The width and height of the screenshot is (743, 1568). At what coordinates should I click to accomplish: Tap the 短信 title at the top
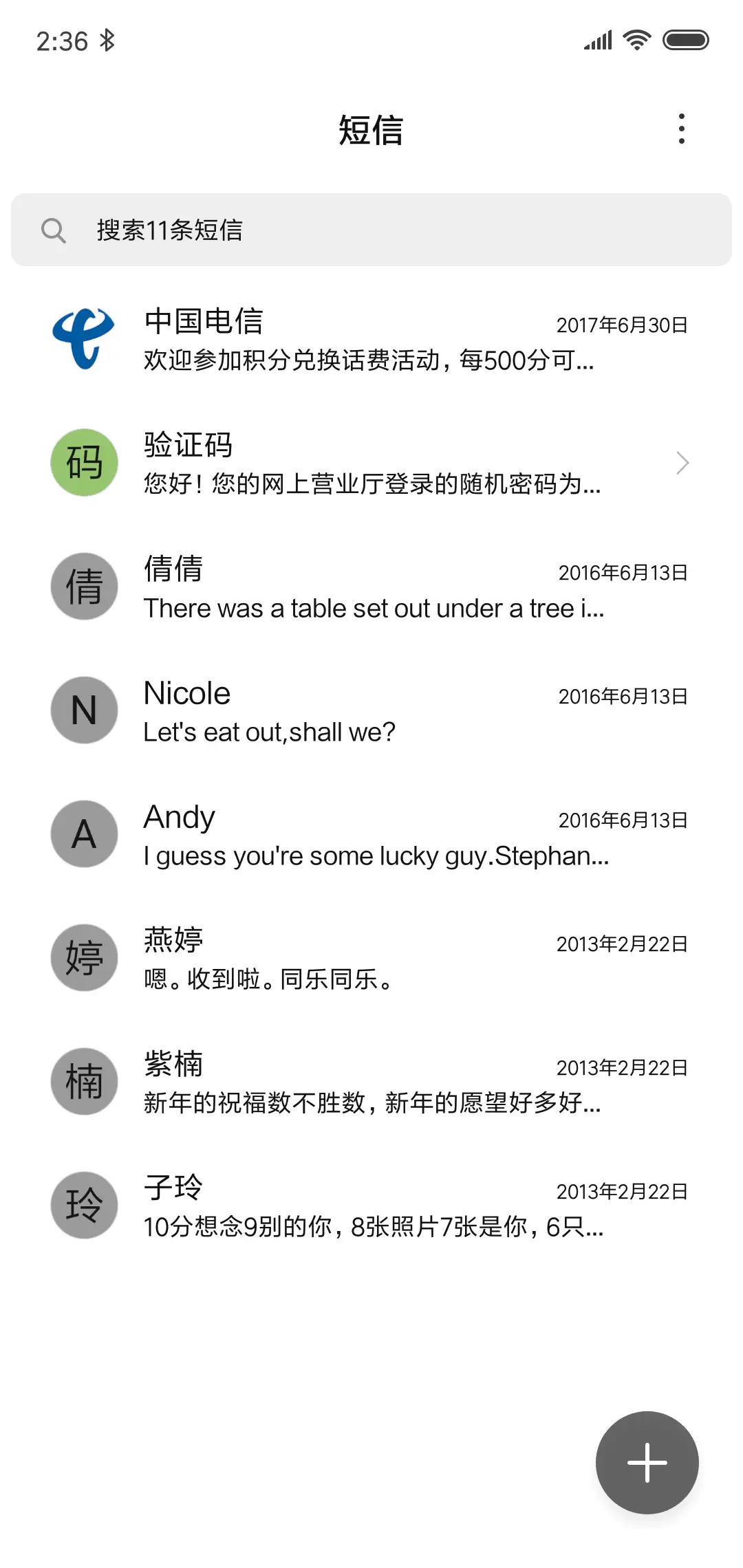pos(371,131)
